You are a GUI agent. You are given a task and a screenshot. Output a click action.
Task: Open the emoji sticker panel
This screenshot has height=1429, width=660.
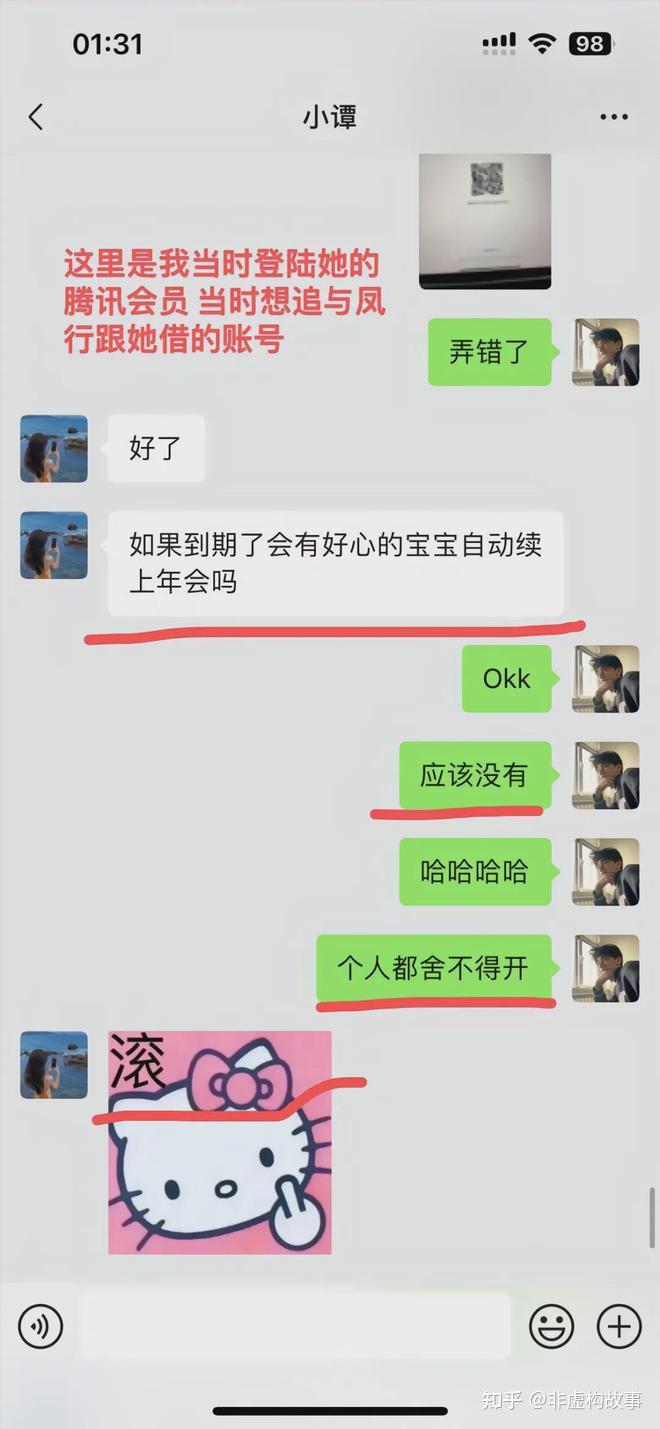click(x=551, y=1327)
